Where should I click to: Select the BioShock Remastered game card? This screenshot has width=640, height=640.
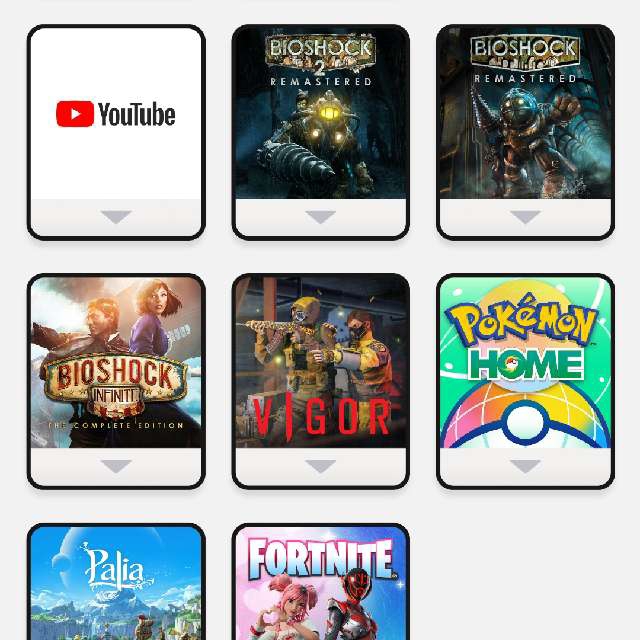[x=526, y=113]
